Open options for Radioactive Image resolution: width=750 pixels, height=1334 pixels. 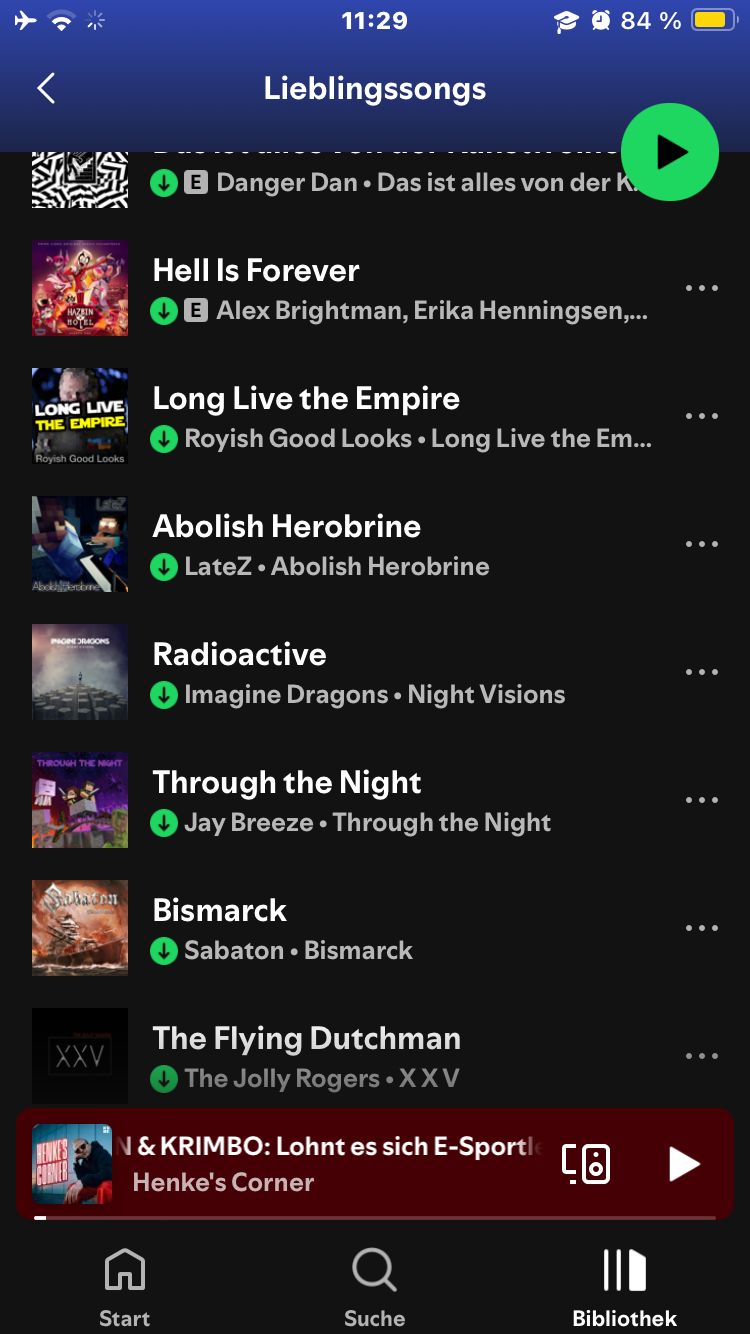pyautogui.click(x=702, y=672)
